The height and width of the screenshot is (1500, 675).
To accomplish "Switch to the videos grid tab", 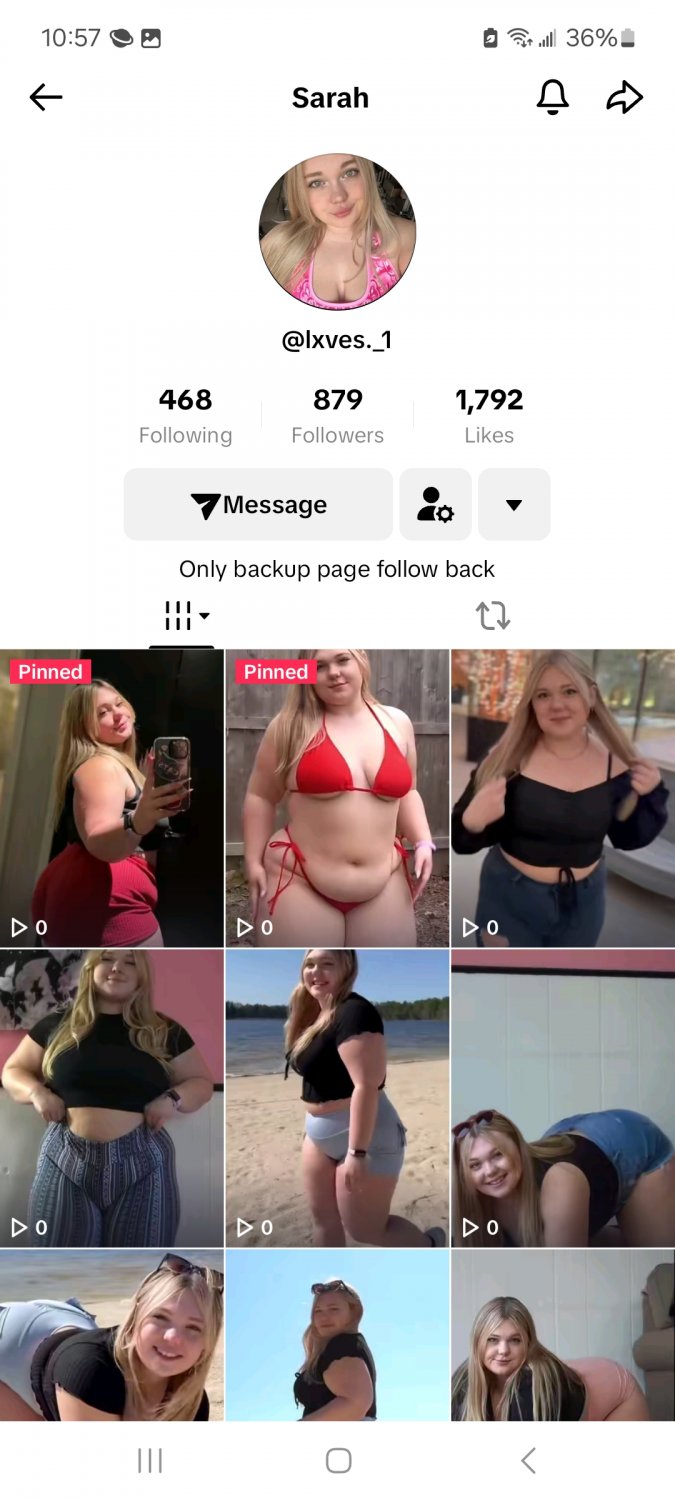I will tap(184, 617).
